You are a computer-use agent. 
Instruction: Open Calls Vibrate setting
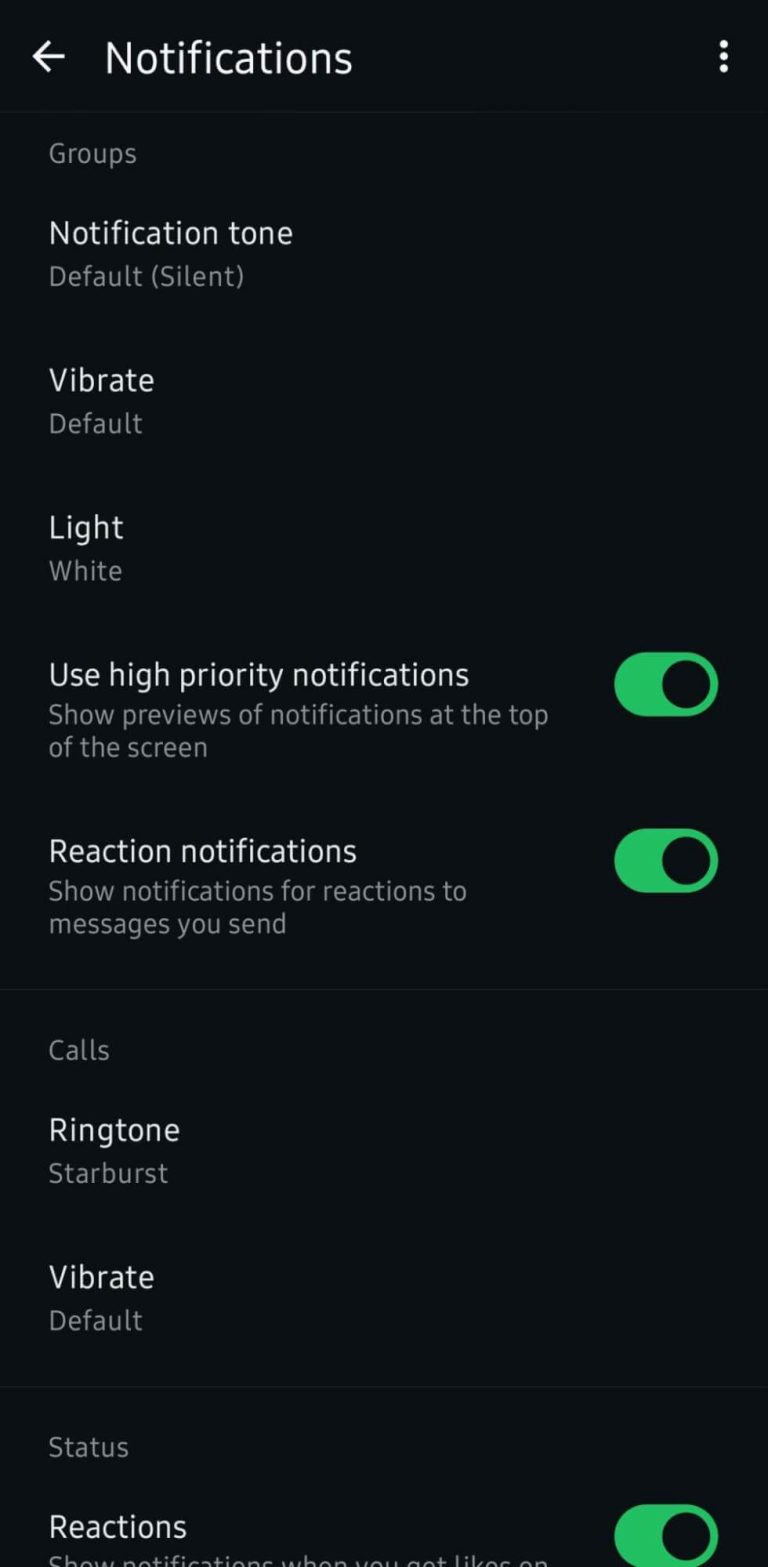tap(102, 1297)
